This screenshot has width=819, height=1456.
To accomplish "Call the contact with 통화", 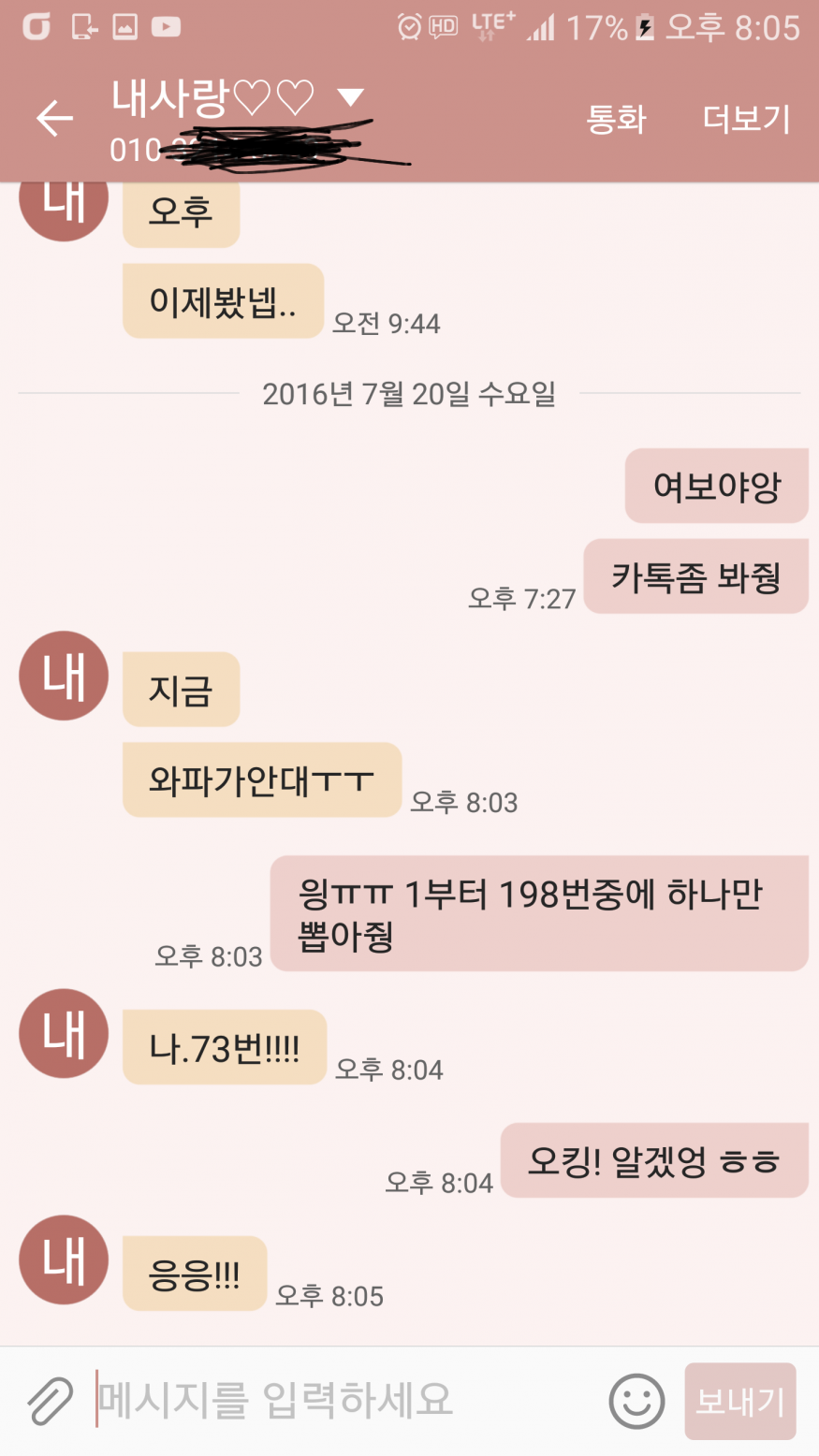I will pos(616,119).
